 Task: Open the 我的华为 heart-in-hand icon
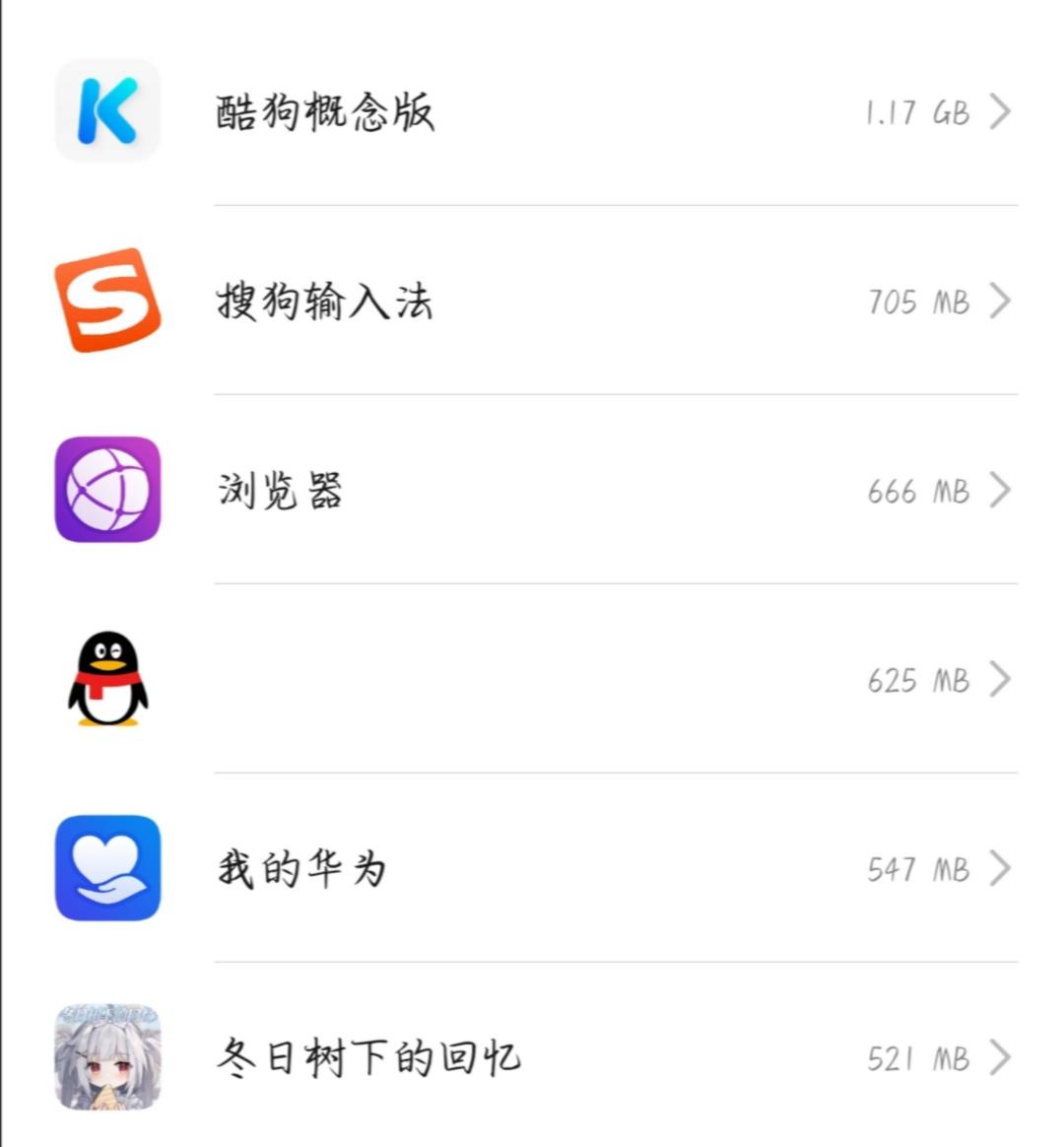(106, 868)
